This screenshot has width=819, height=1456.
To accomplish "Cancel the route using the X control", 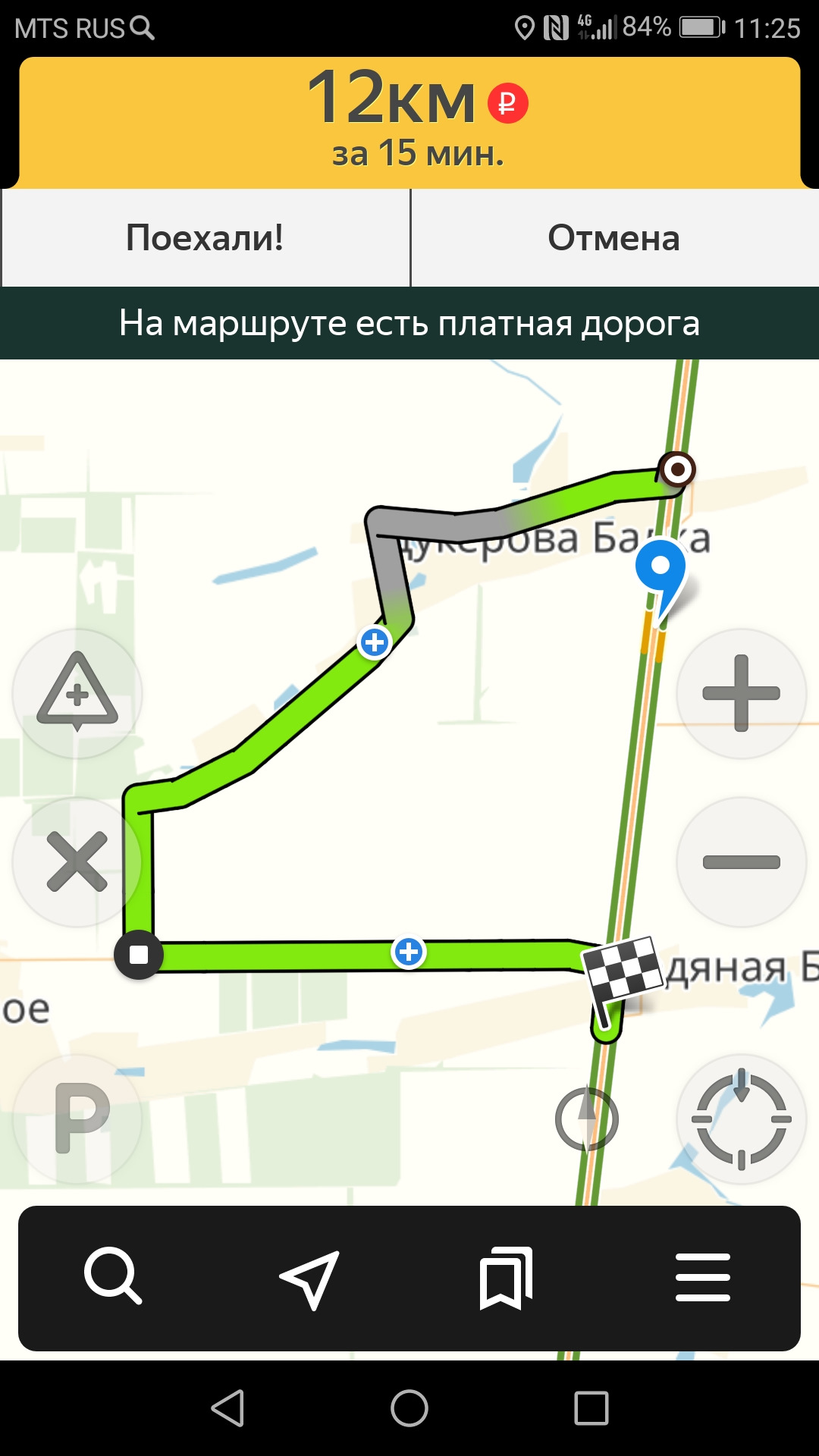I will coord(76,861).
